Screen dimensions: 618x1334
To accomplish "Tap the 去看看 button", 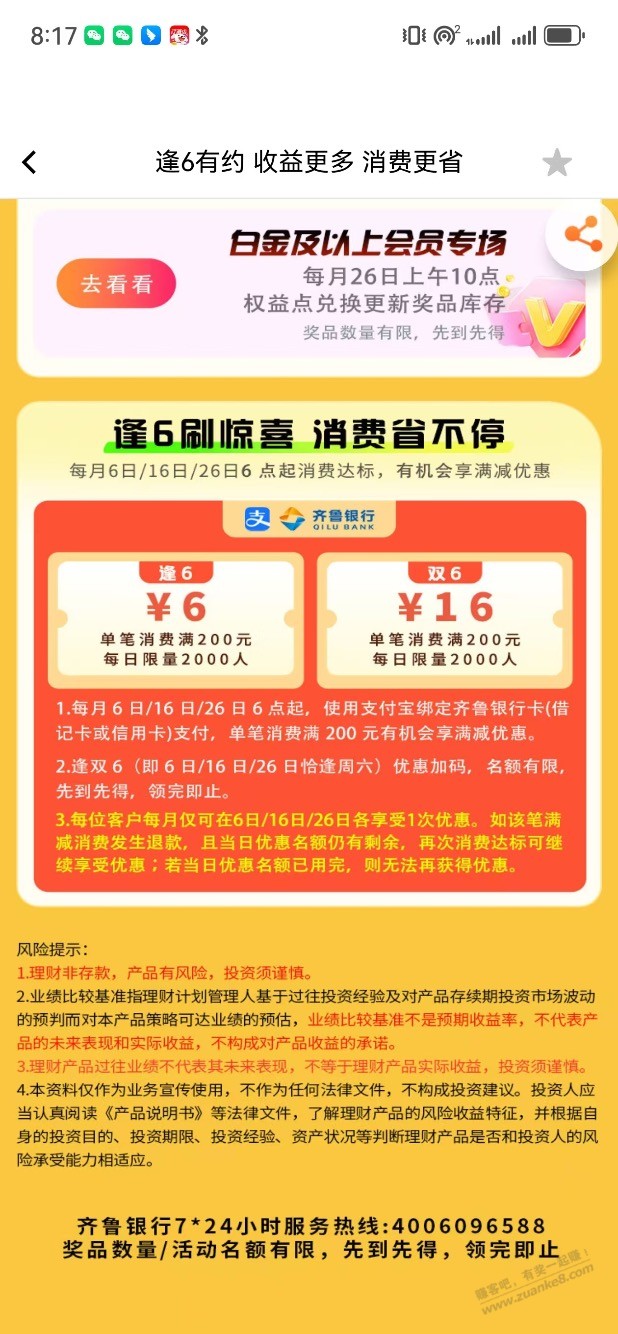I will click(x=116, y=283).
